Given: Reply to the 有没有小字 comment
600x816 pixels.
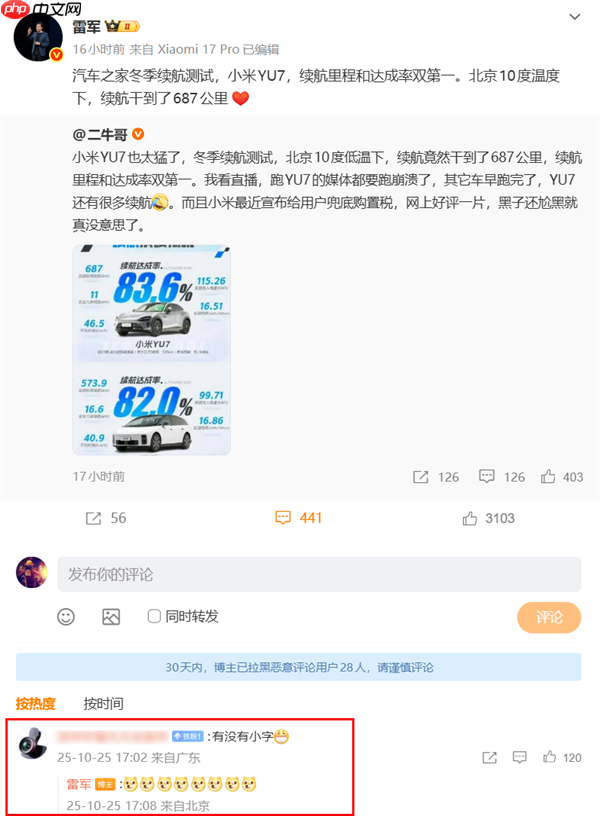Looking at the screenshot, I should pyautogui.click(x=519, y=758).
